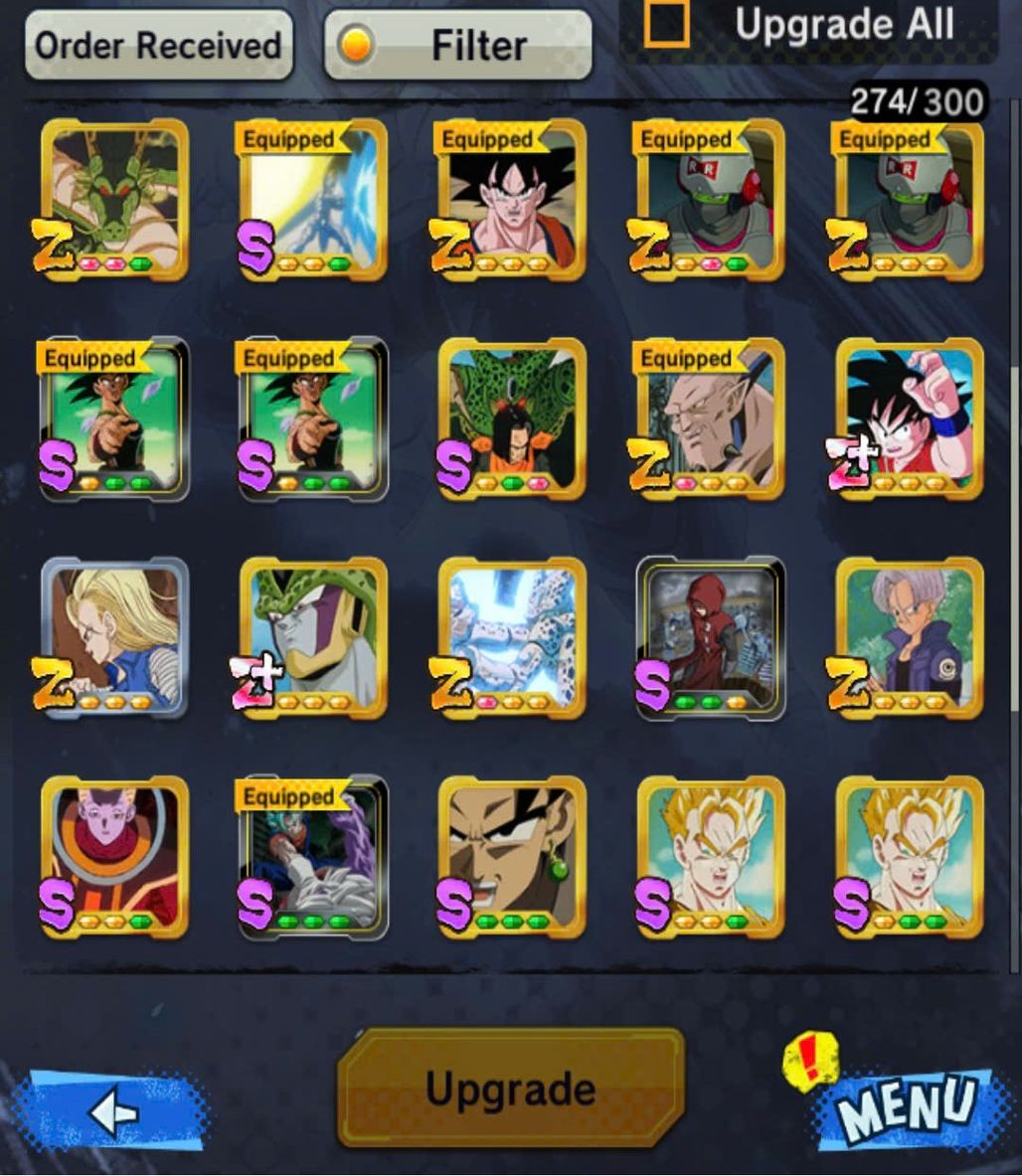Select the equipped Vegito Blue equipment tile
Image resolution: width=1022 pixels, height=1176 pixels.
[313, 856]
